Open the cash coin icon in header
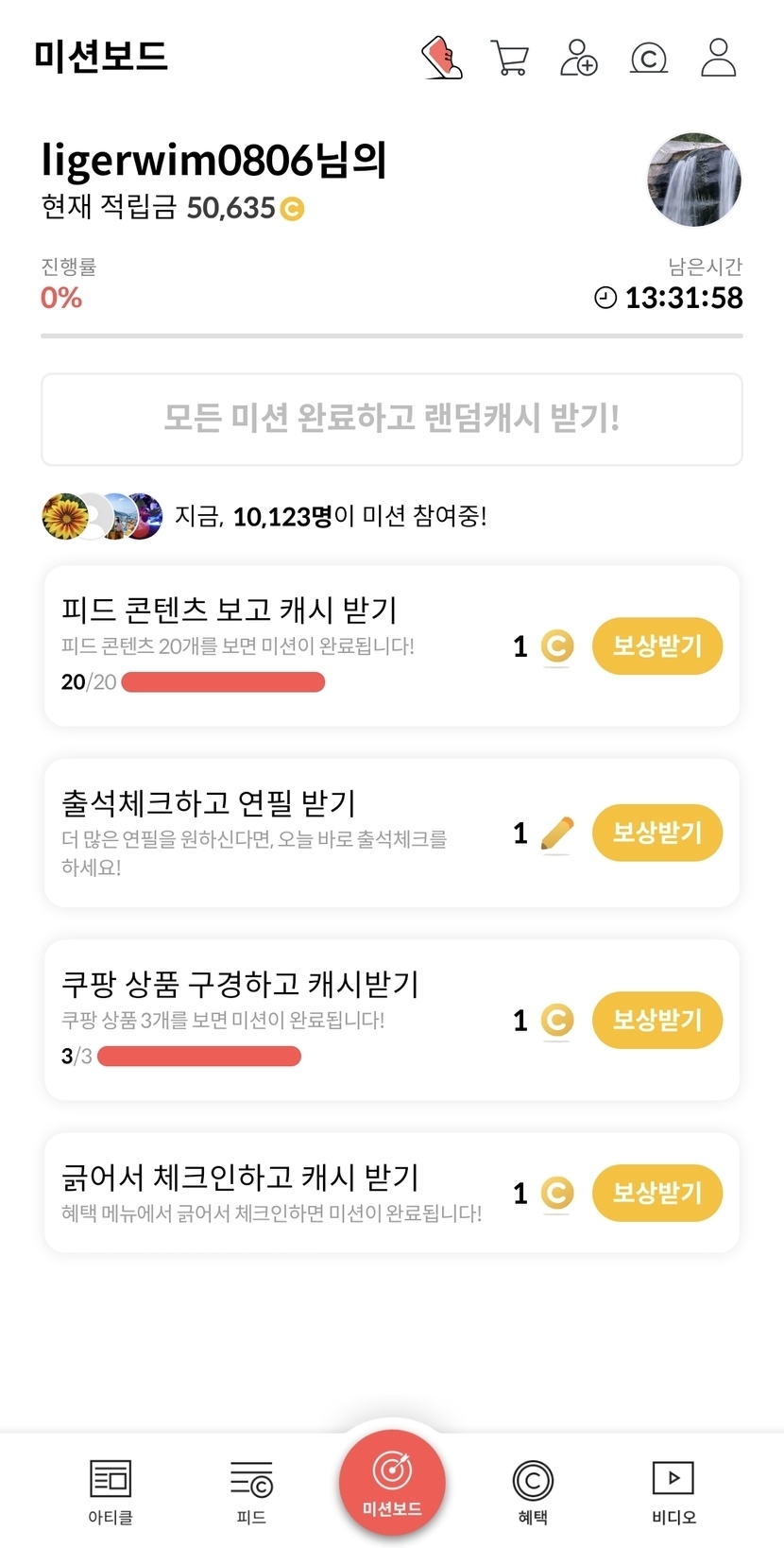This screenshot has width=784, height=1548. click(649, 58)
